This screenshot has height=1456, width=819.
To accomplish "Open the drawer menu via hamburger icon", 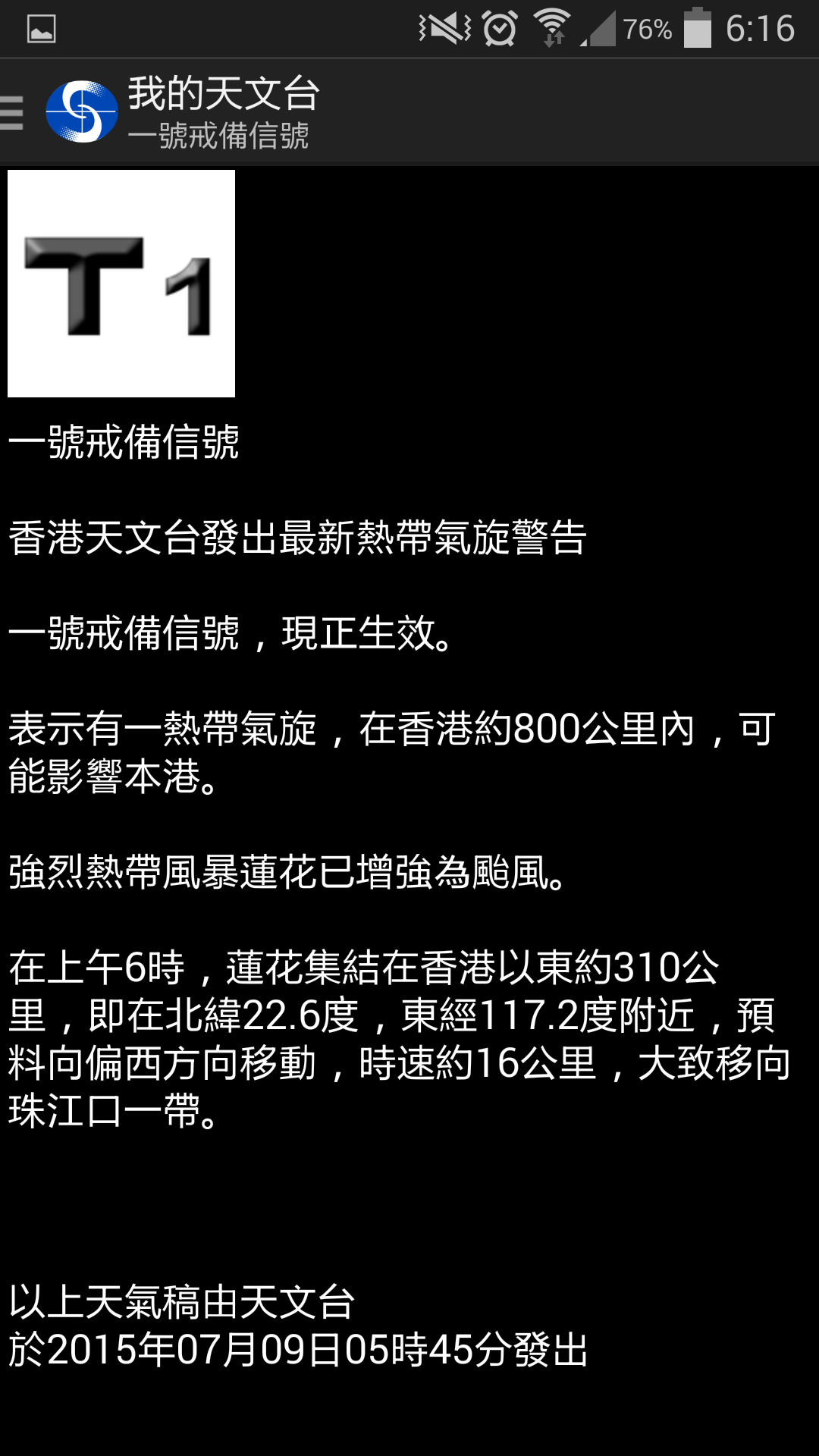I will pos(12,113).
